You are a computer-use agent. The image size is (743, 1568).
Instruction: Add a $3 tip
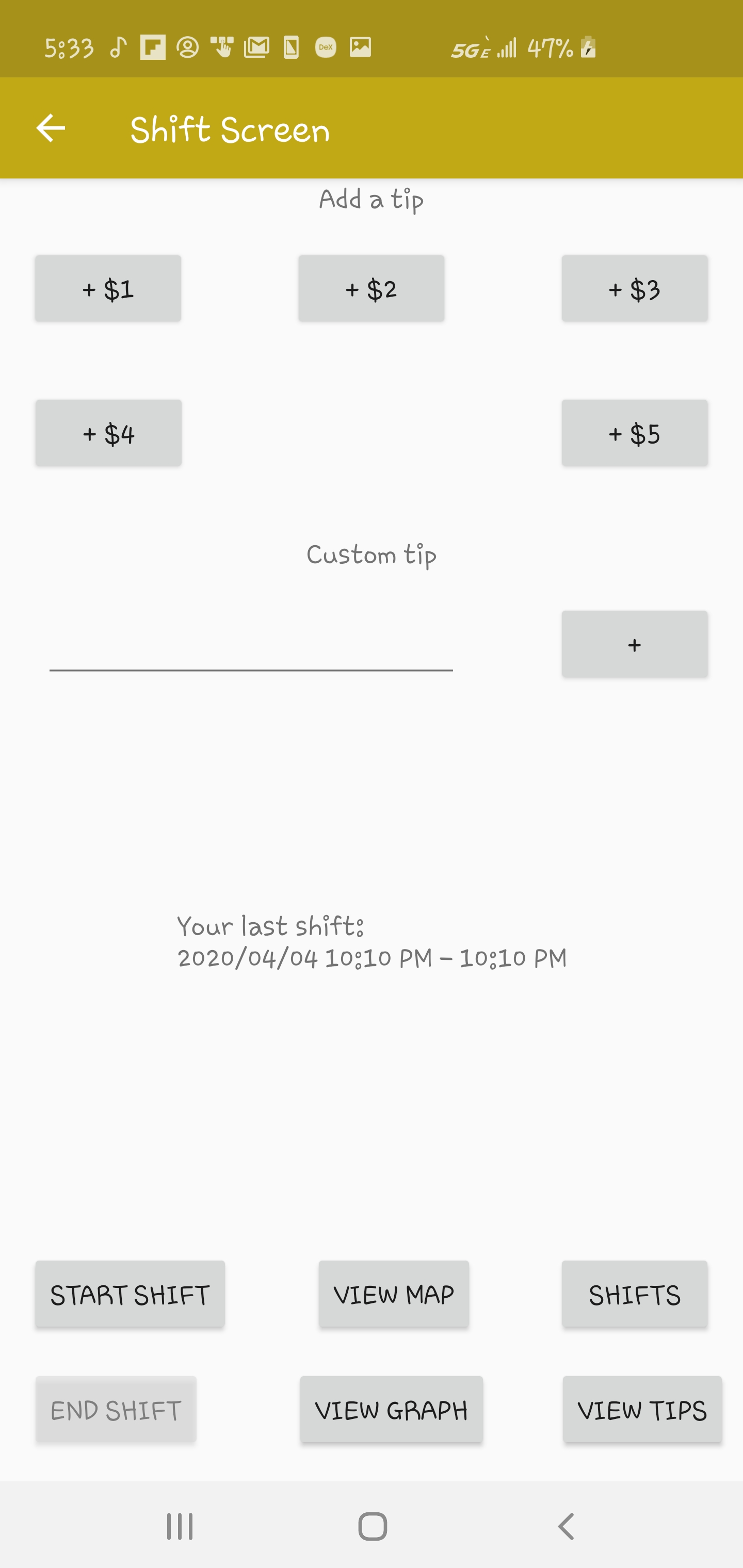coord(634,288)
